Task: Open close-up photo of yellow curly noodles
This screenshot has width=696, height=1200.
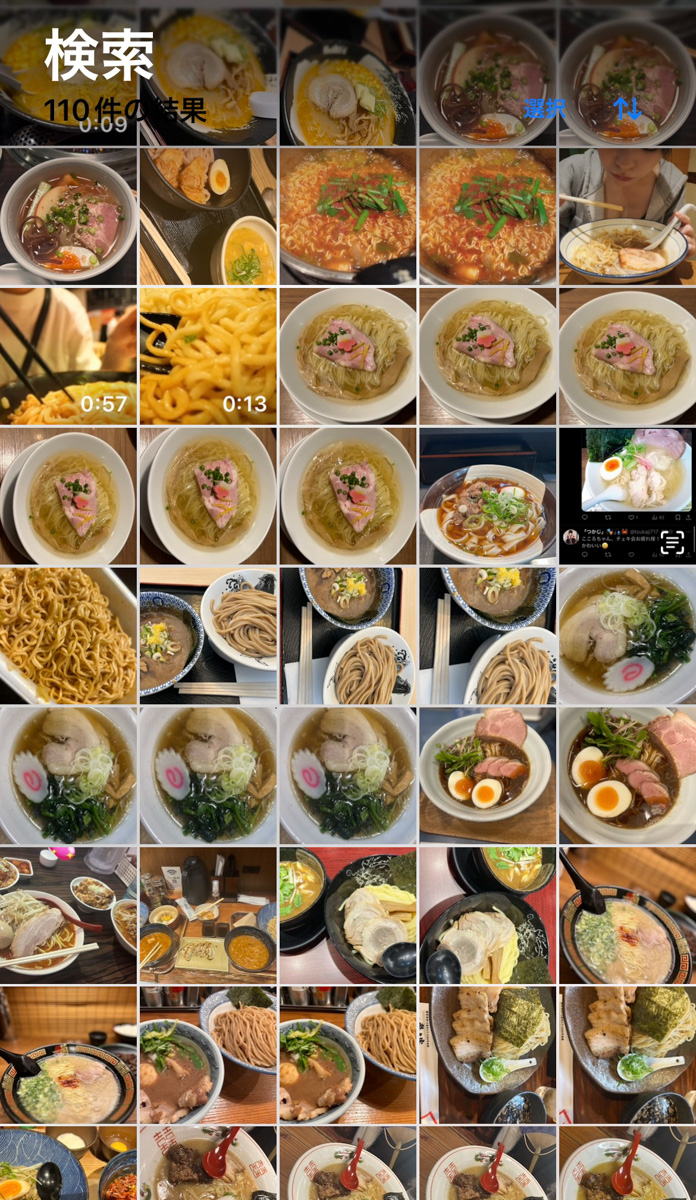Action: click(x=68, y=636)
